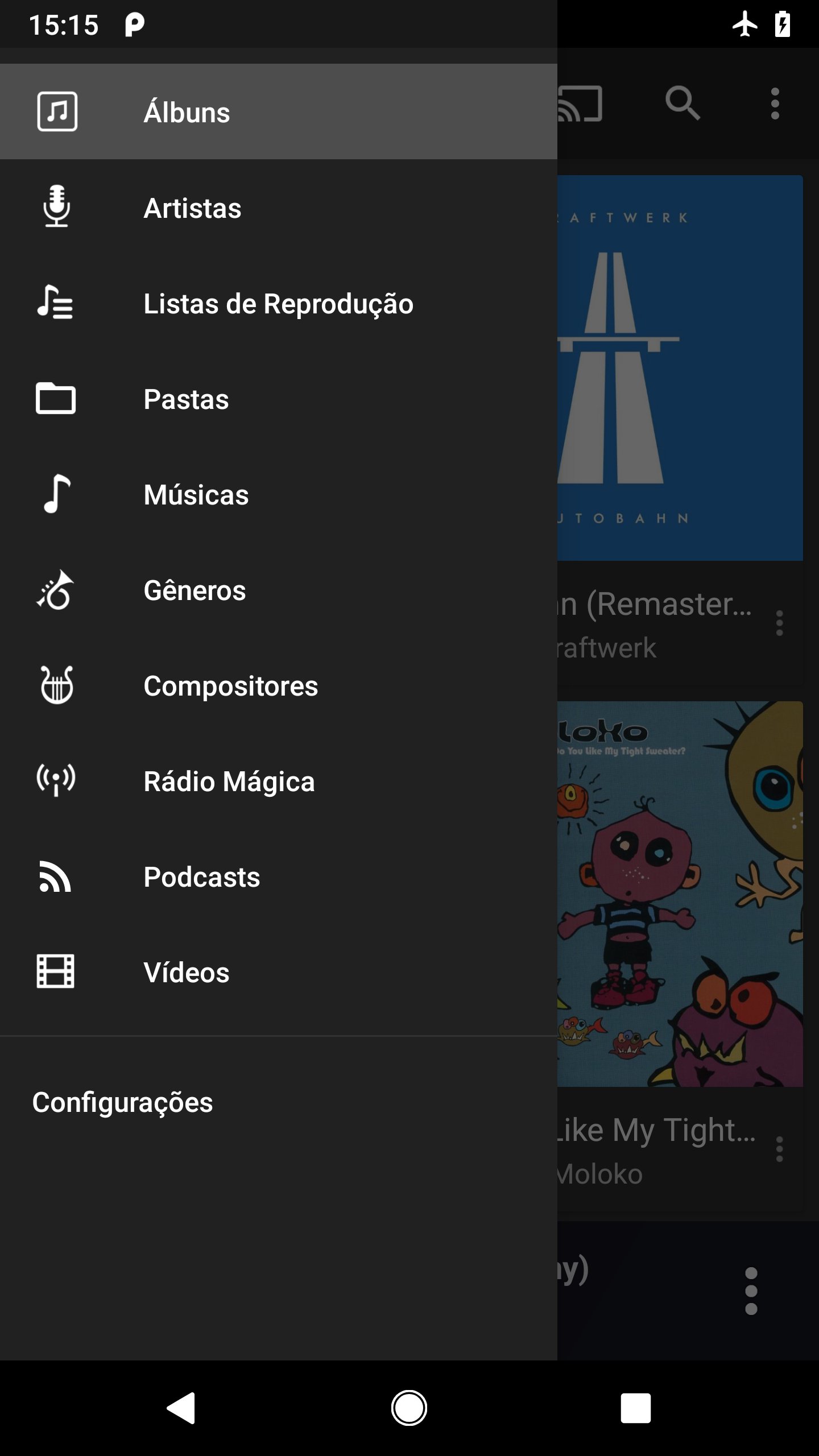This screenshot has width=819, height=1456.
Task: Go back with the system back button
Action: click(181, 1408)
